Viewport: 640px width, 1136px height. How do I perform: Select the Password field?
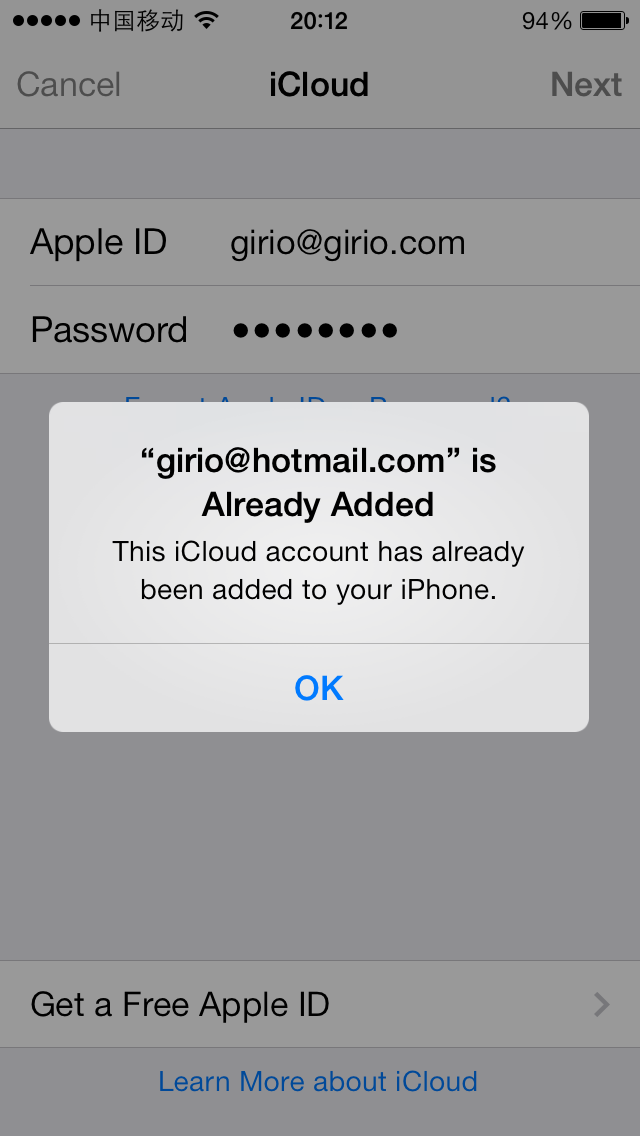tap(320, 330)
